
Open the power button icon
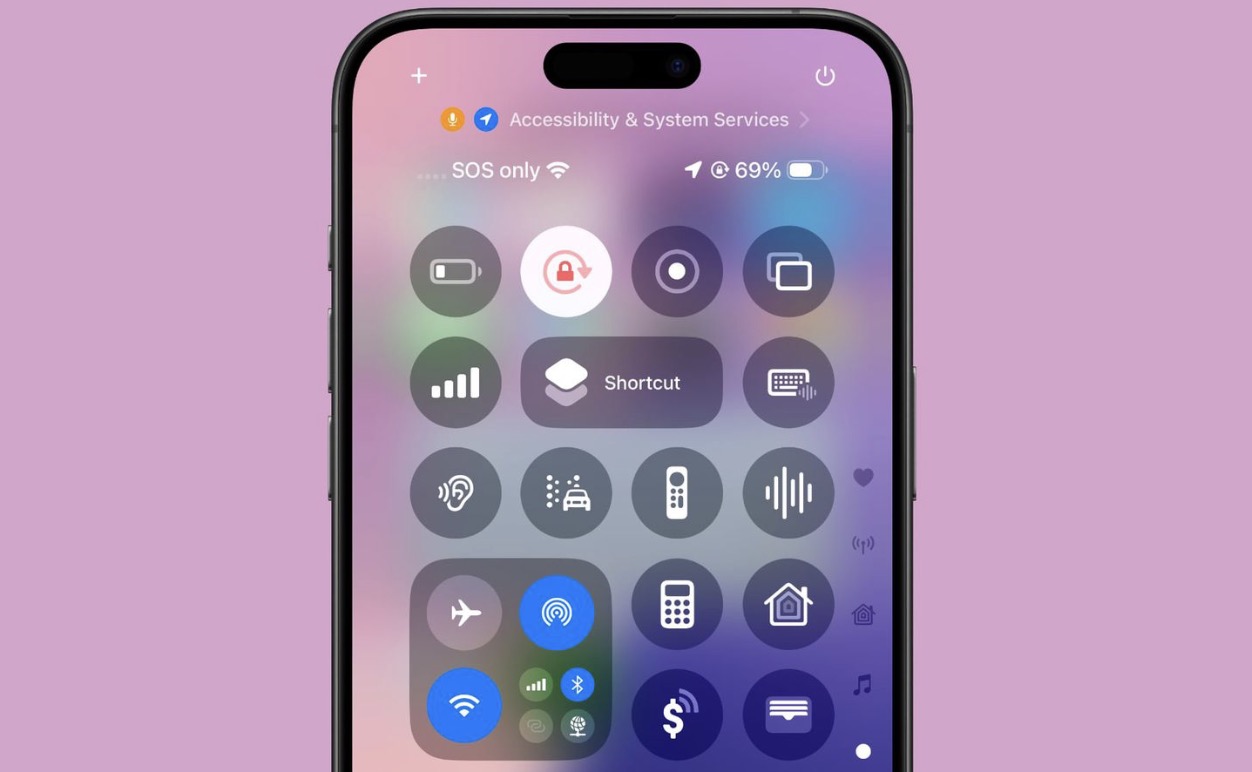824,76
